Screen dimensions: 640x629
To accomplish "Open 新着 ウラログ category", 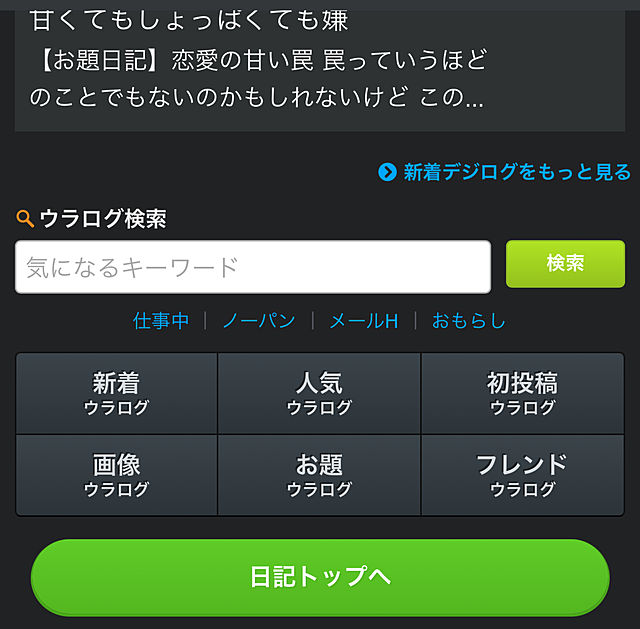I will click(x=117, y=393).
